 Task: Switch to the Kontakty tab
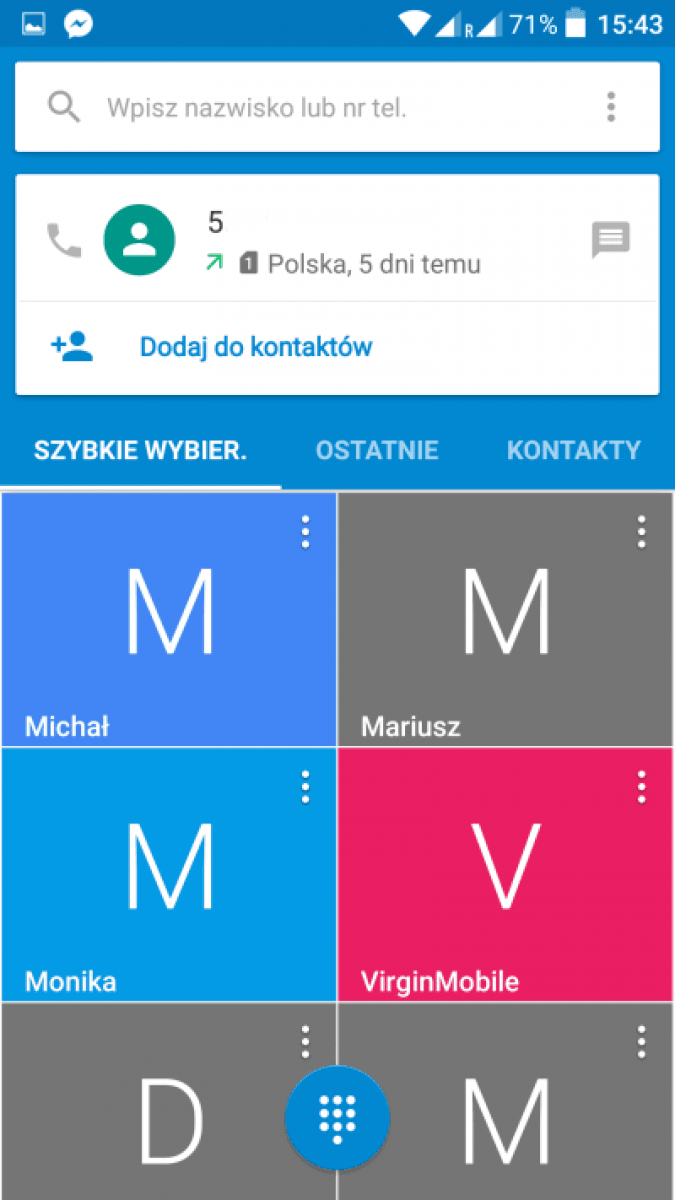click(573, 450)
